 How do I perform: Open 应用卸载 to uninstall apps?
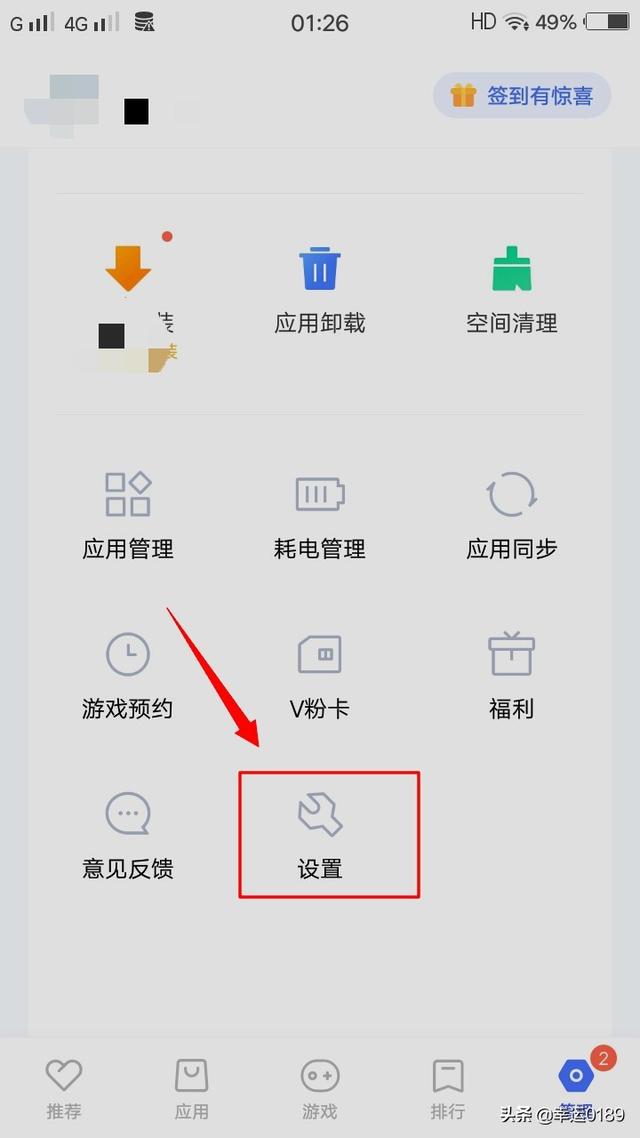(320, 290)
